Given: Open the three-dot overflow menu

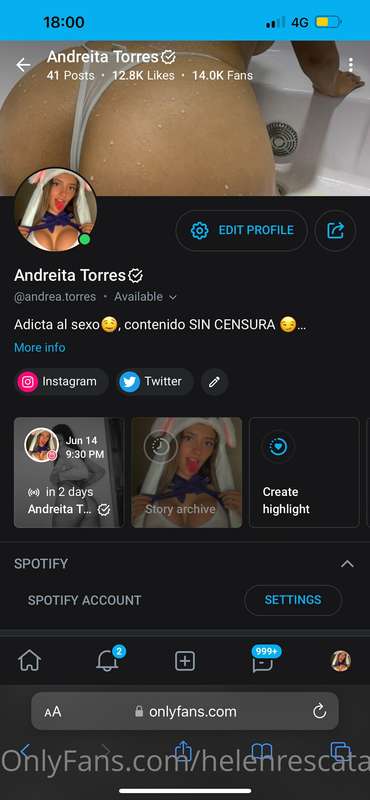Looking at the screenshot, I should tap(351, 65).
